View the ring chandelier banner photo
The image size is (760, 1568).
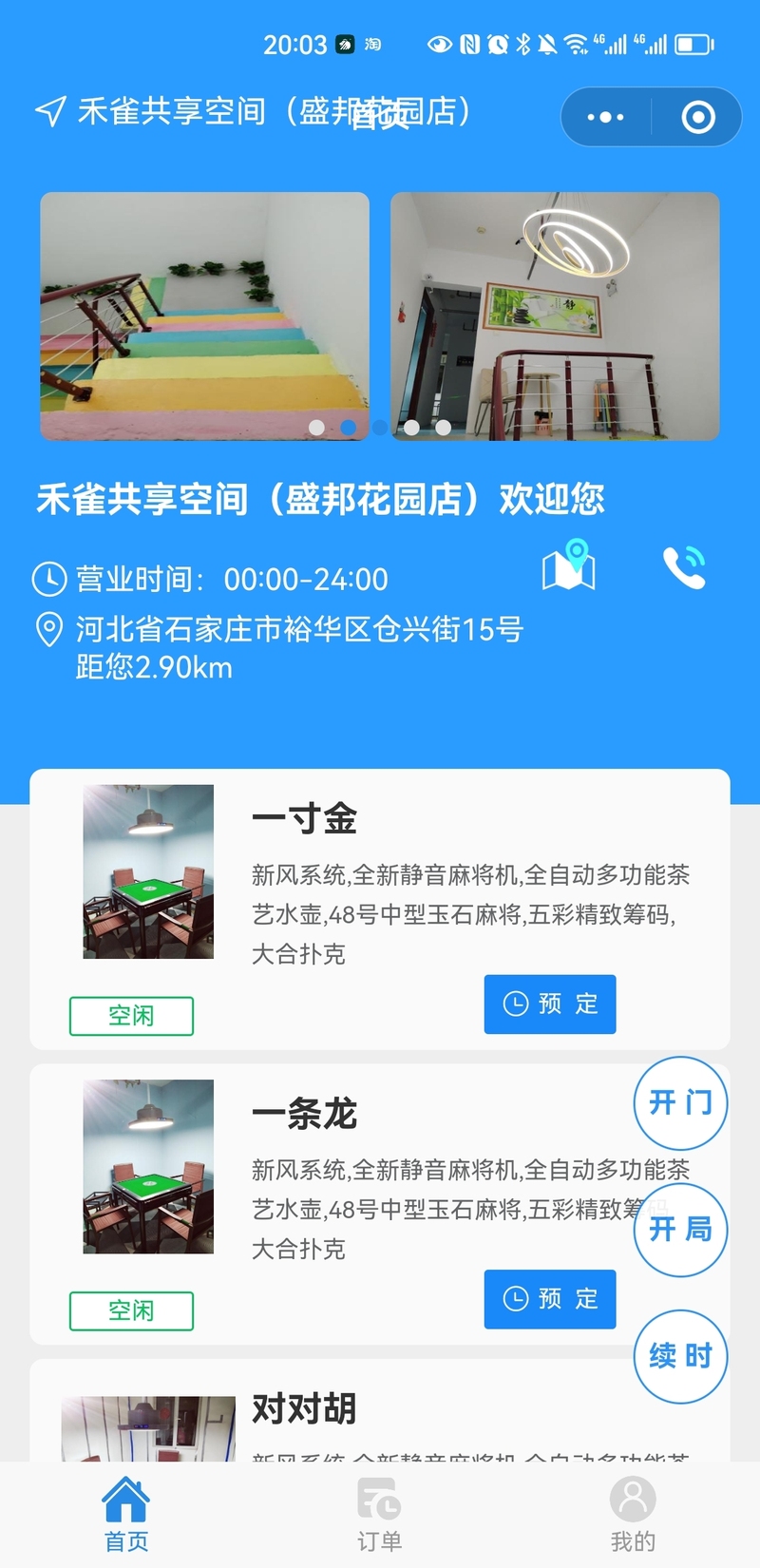click(555, 316)
